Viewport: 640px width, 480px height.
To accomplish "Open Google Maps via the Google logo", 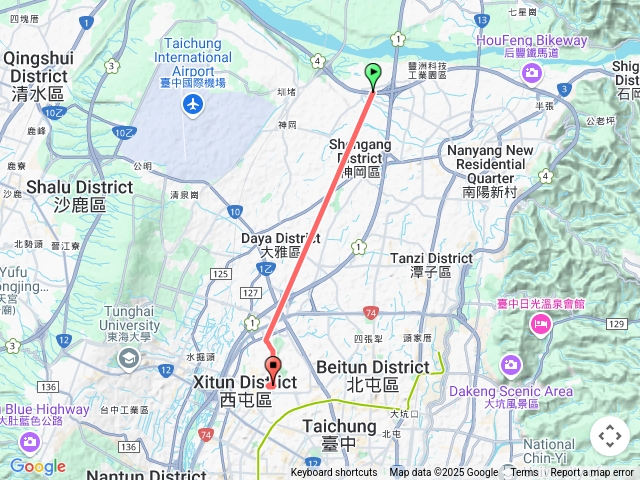I will pos(37,466).
